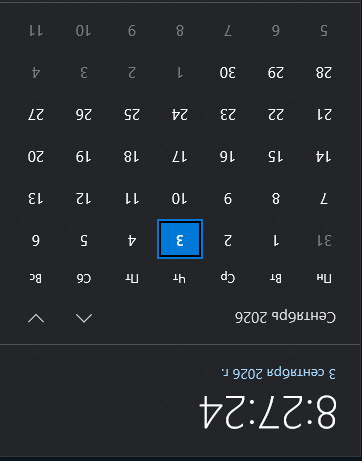
Task: Tap day 22 in the calendar
Action: pyautogui.click(x=276, y=115)
